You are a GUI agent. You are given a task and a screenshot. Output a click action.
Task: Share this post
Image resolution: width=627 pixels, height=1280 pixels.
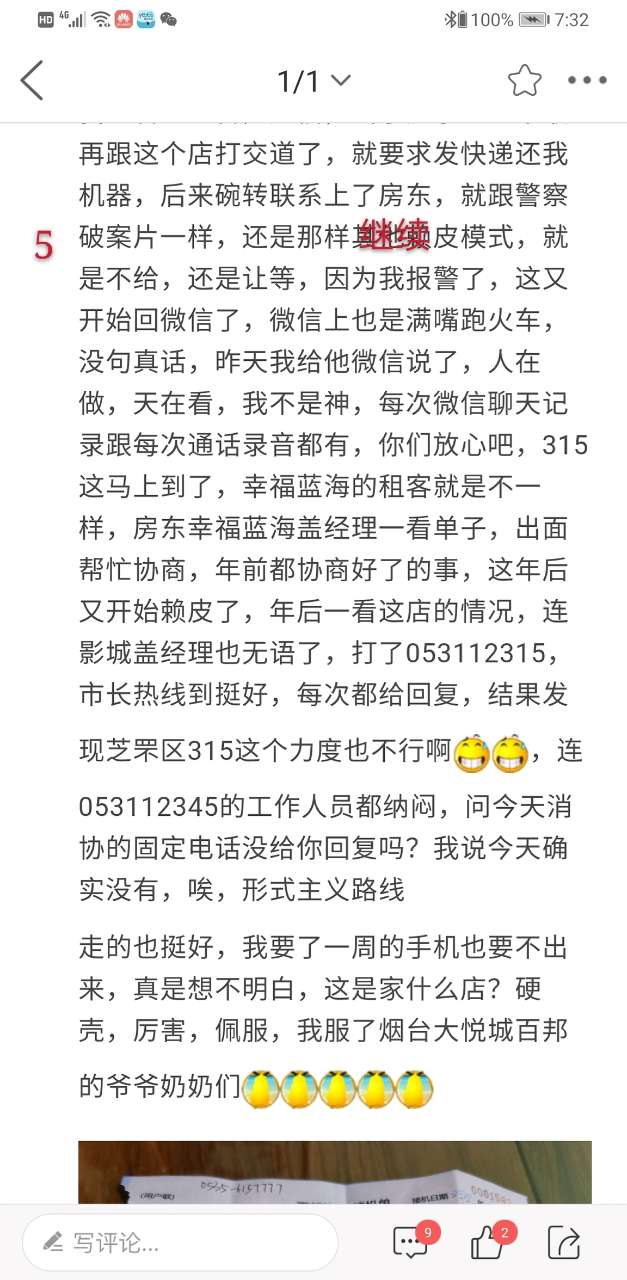564,1243
